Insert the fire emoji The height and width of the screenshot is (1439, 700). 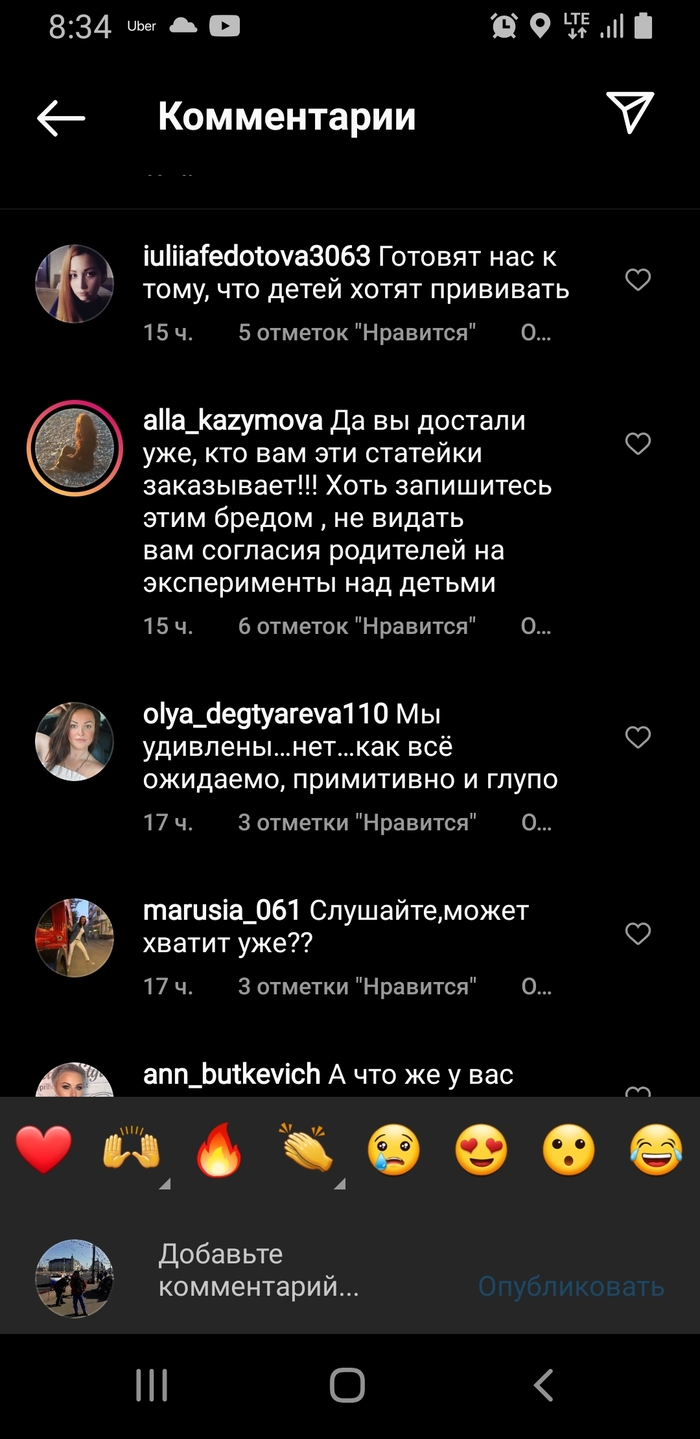(220, 1150)
